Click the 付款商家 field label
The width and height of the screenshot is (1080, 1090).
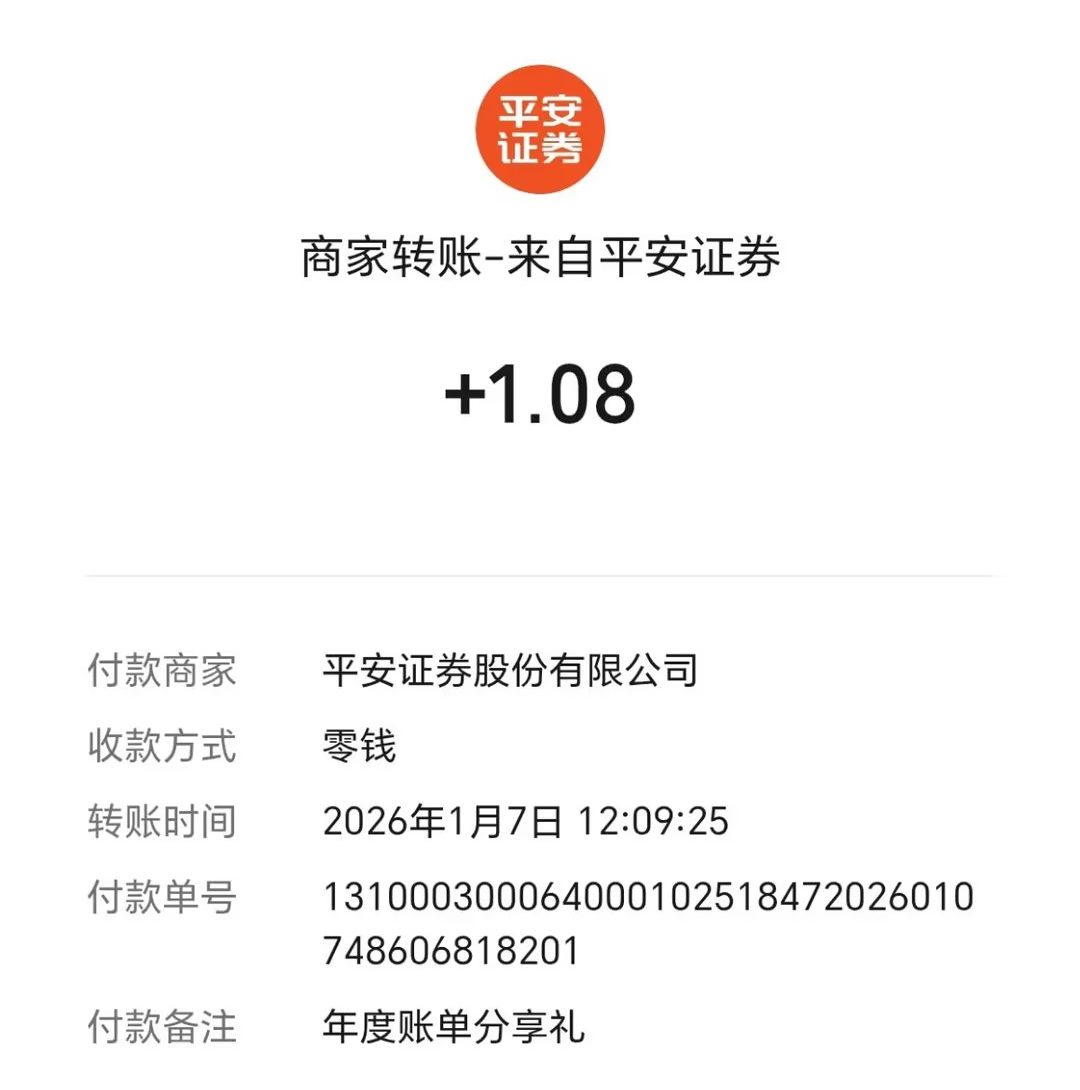(162, 670)
